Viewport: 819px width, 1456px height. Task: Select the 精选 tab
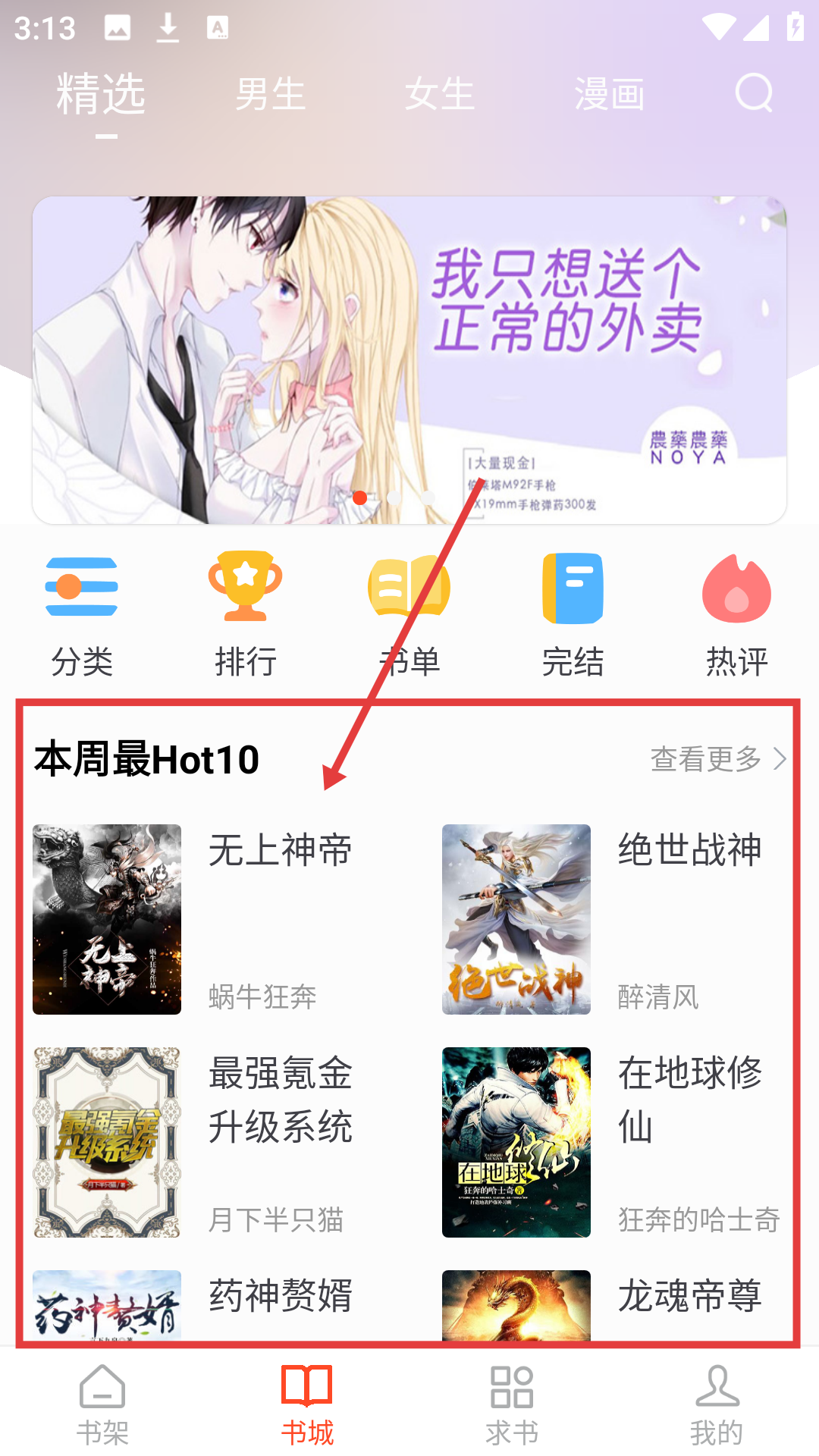click(x=101, y=95)
